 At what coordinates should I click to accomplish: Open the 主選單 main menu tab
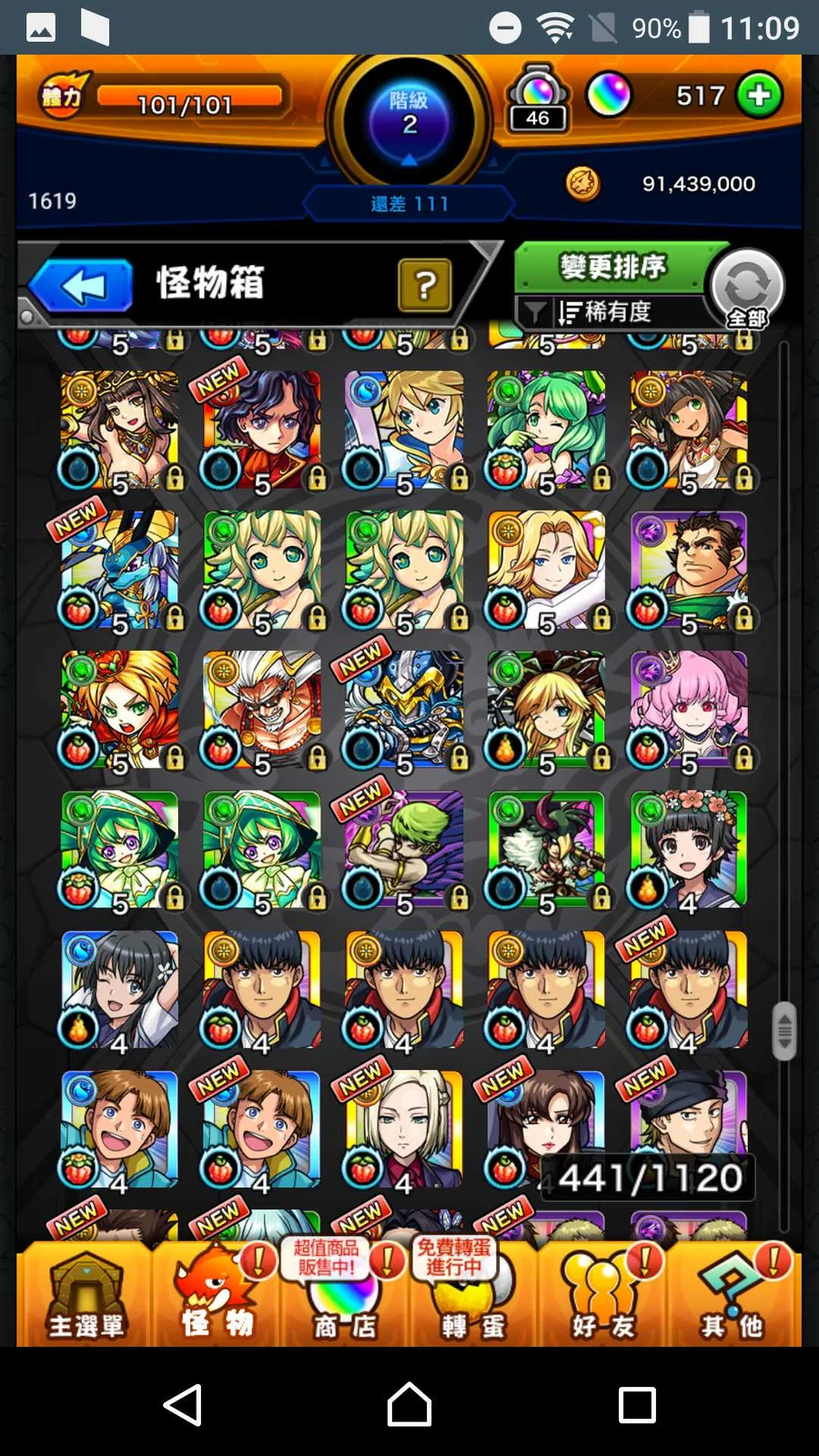coord(86,1294)
